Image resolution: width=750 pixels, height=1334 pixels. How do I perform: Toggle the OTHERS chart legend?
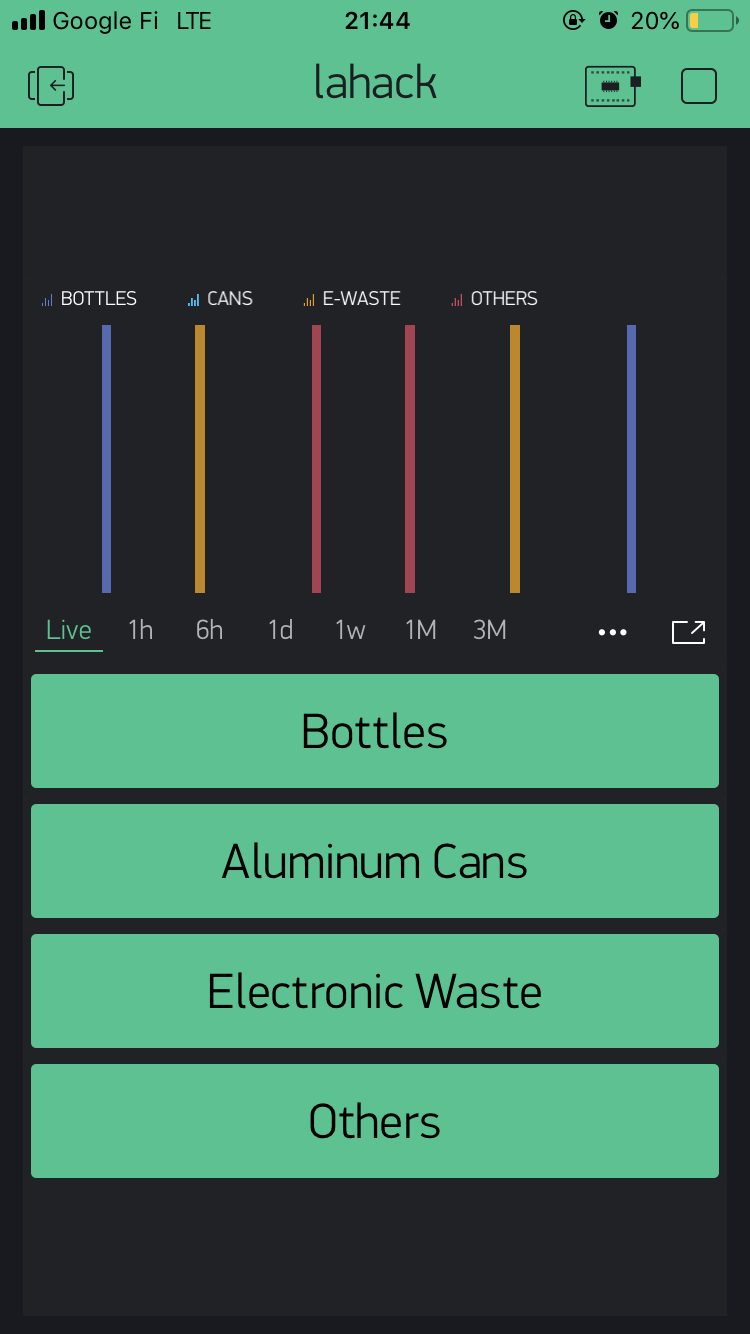tap(494, 299)
